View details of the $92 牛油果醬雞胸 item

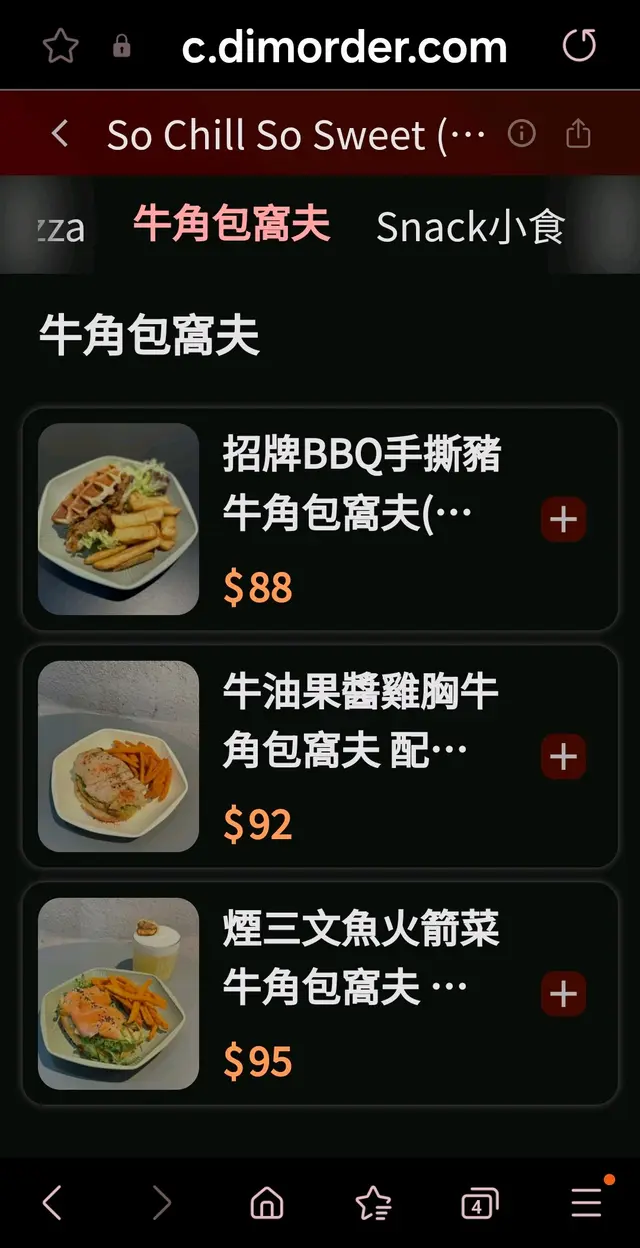click(x=360, y=757)
